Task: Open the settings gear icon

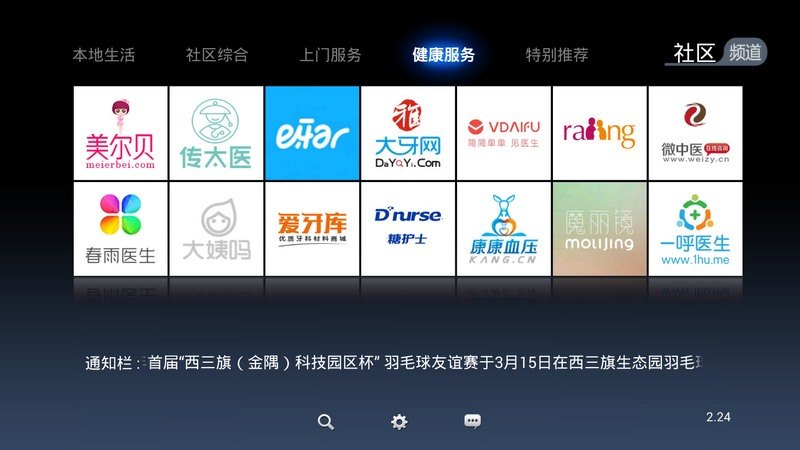Action: [x=399, y=422]
